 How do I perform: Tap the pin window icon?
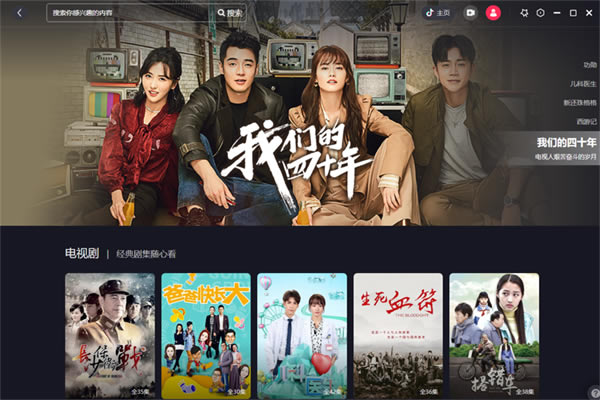click(x=524, y=13)
